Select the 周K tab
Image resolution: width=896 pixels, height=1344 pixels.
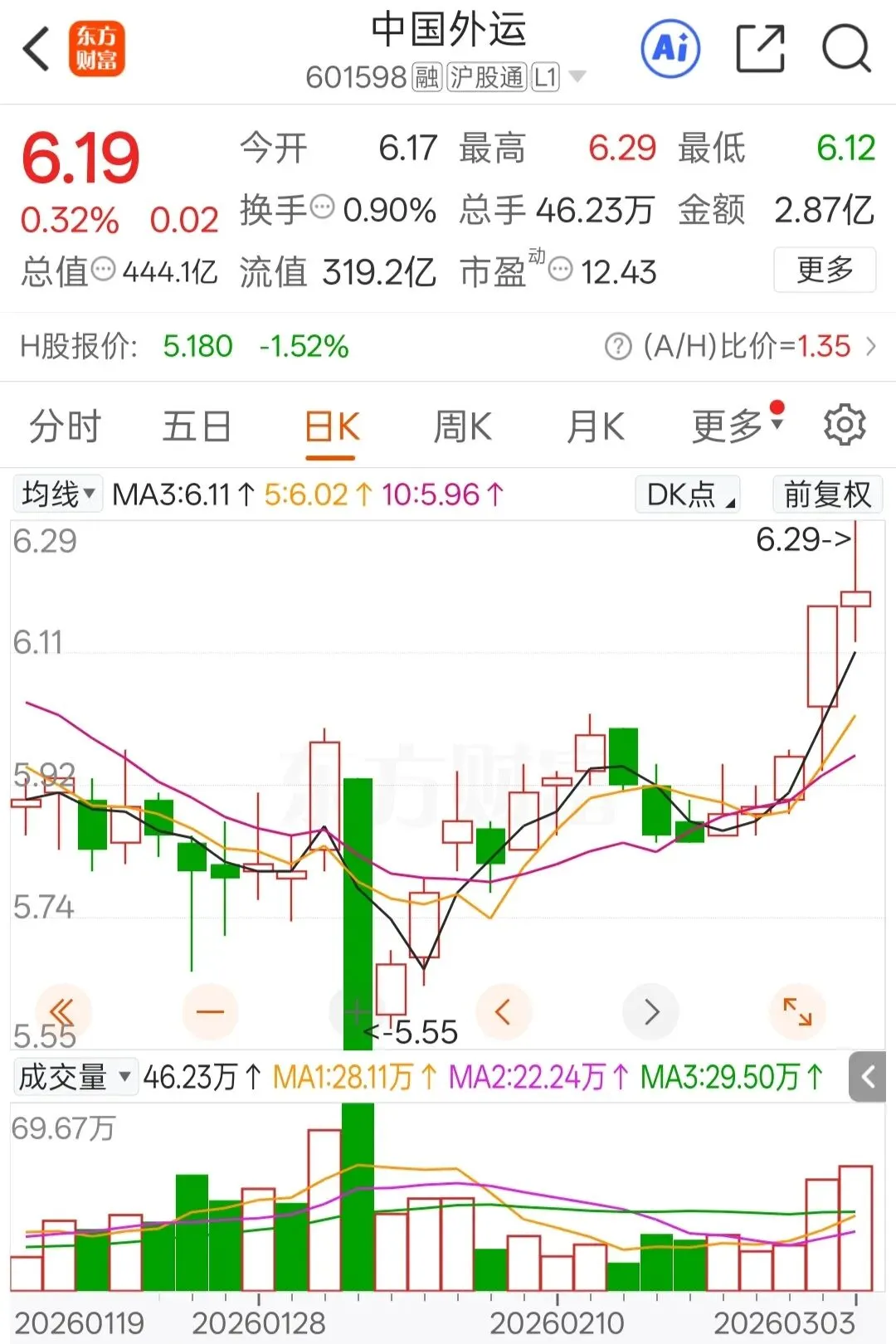click(462, 427)
